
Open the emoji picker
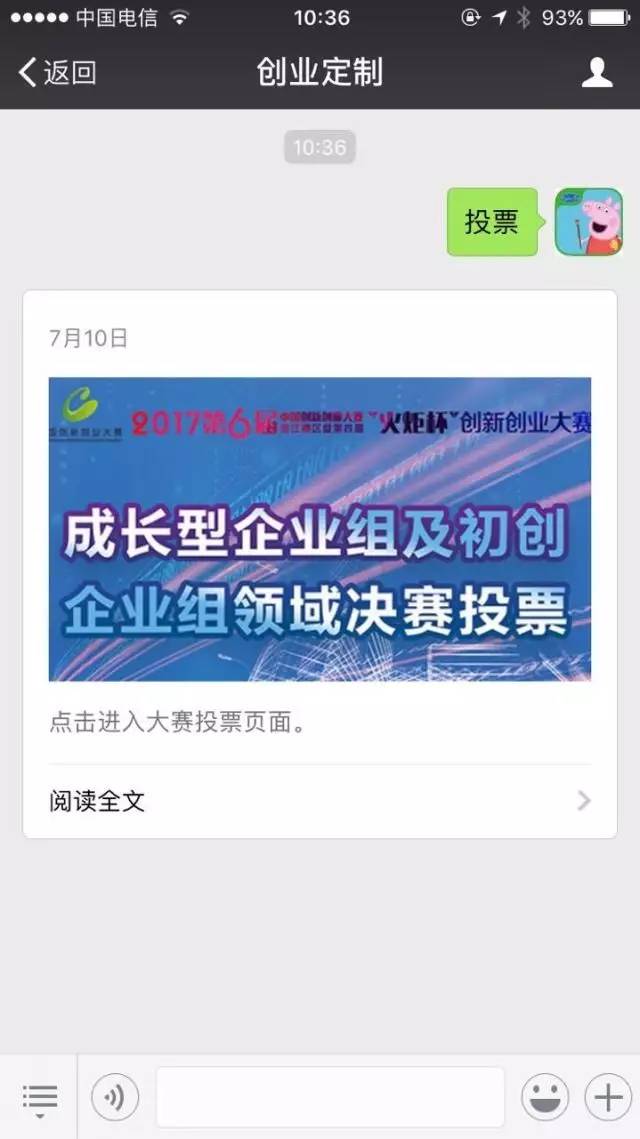[545, 1098]
